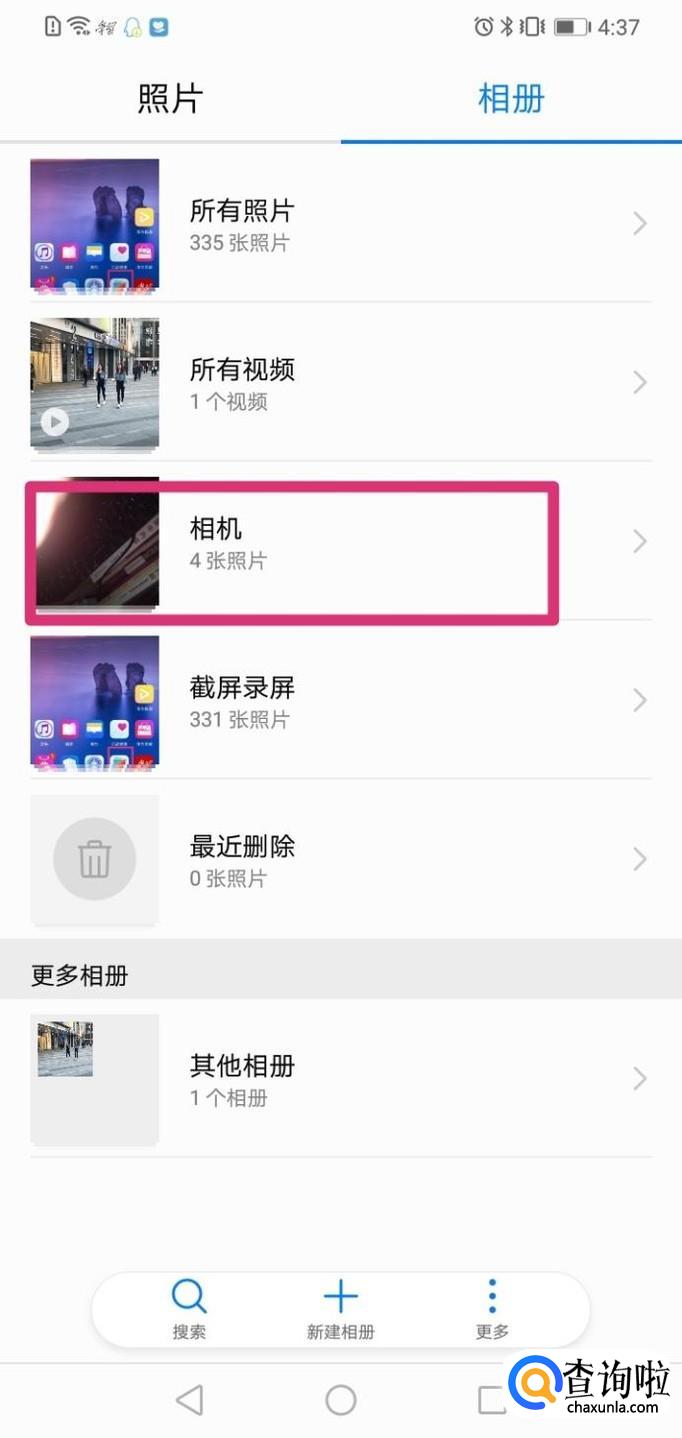The image size is (682, 1438).
Task: Open the 所有照片 album
Action: [341, 224]
